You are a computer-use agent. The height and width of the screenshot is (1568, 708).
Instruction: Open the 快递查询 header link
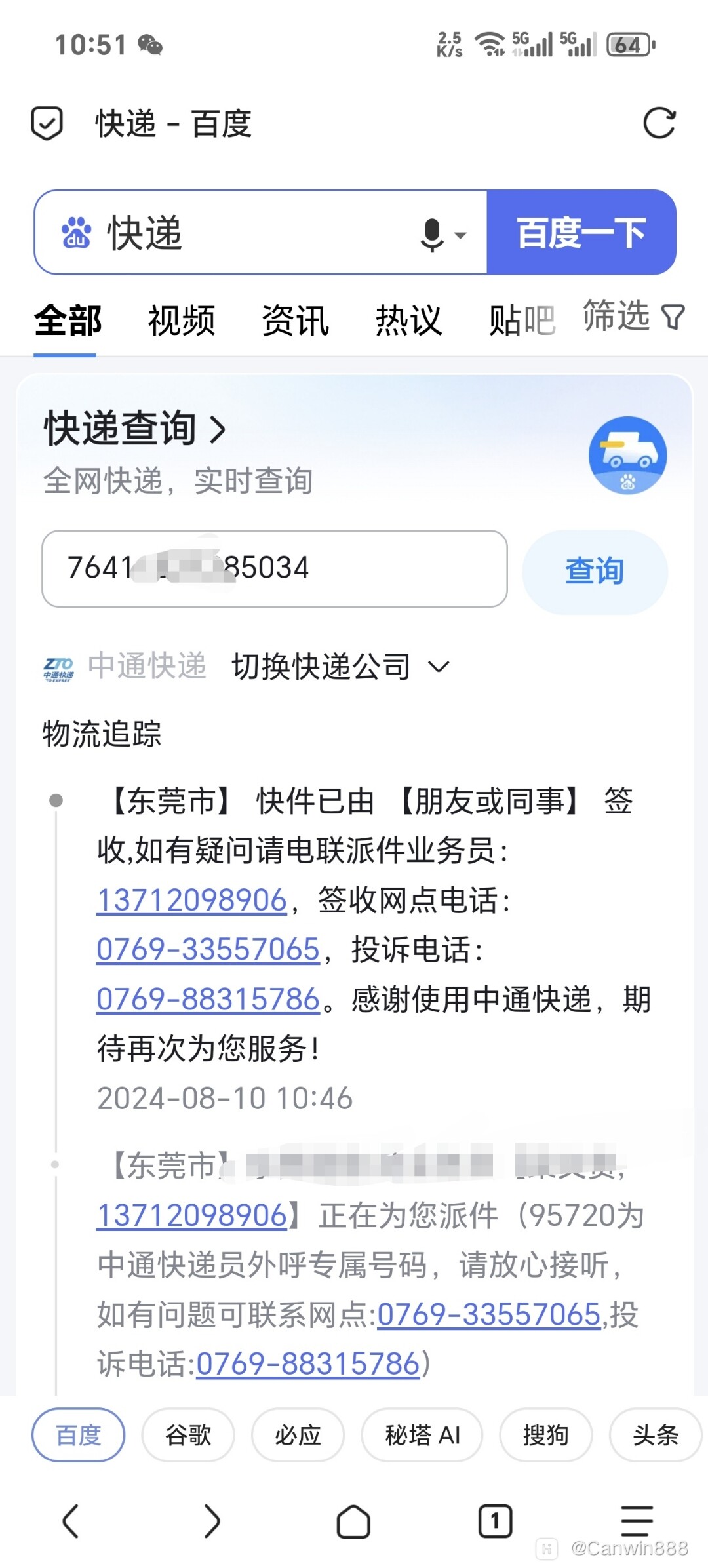click(134, 429)
